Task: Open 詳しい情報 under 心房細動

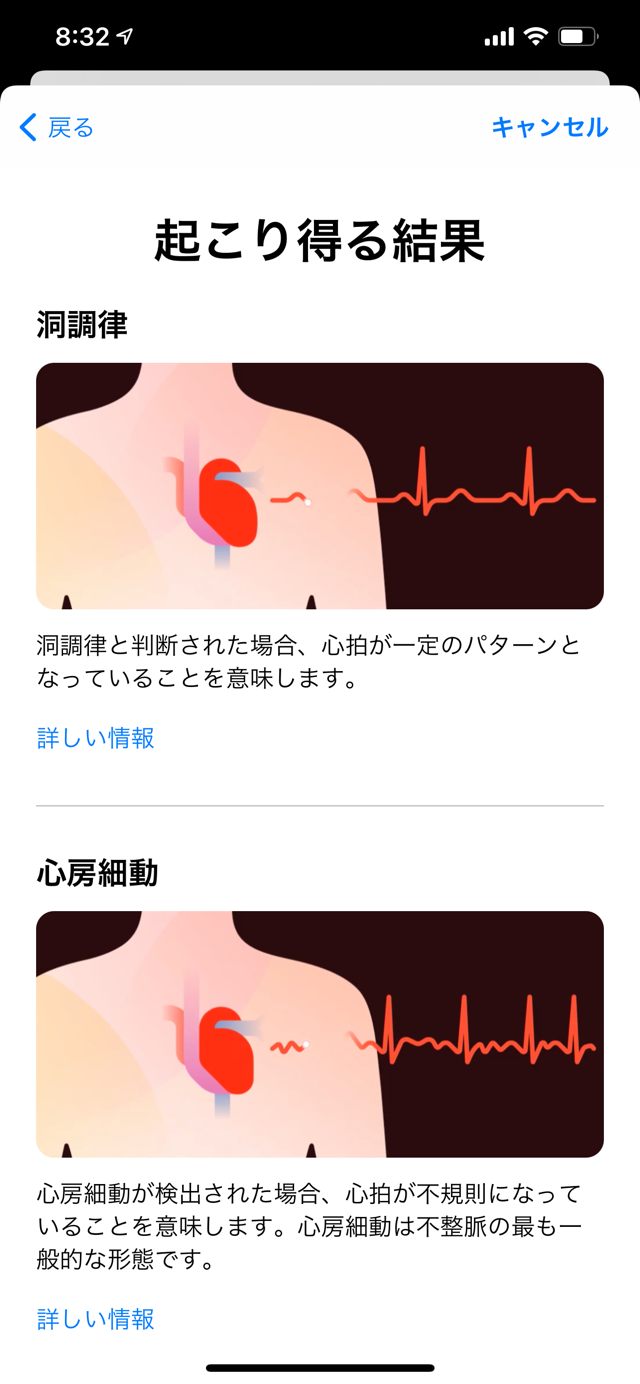Action: [x=96, y=1319]
